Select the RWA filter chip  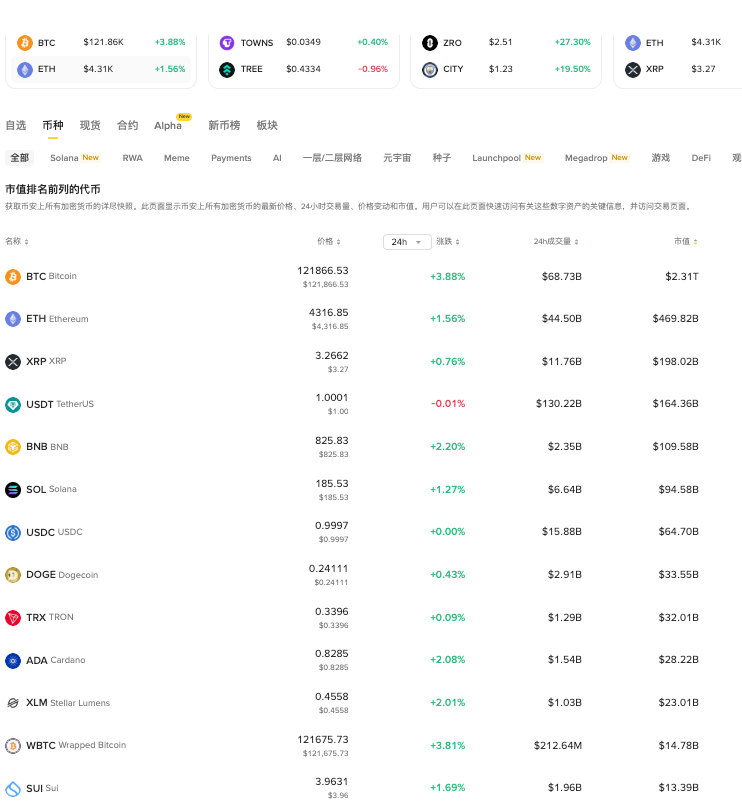point(132,158)
